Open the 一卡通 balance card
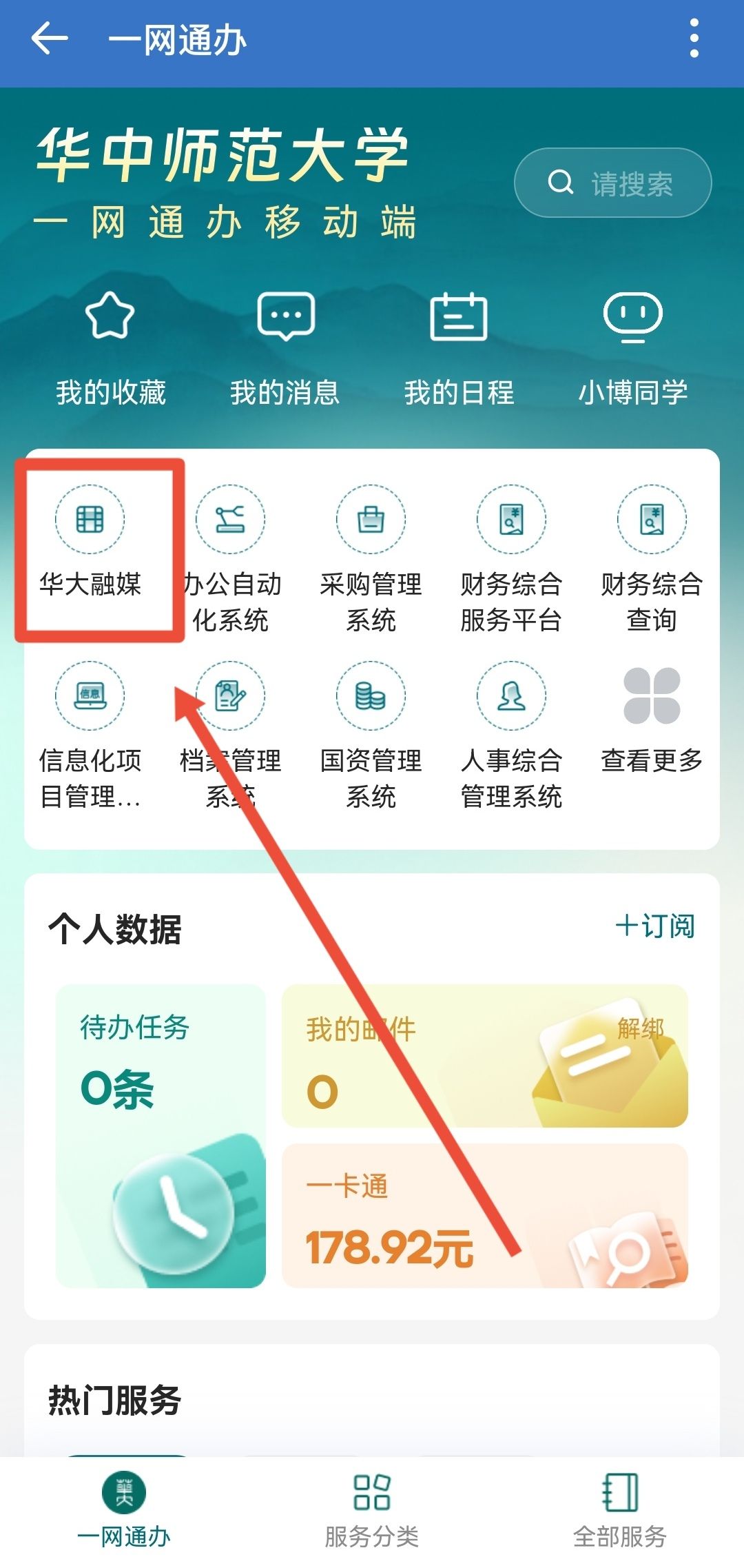 point(484,1216)
